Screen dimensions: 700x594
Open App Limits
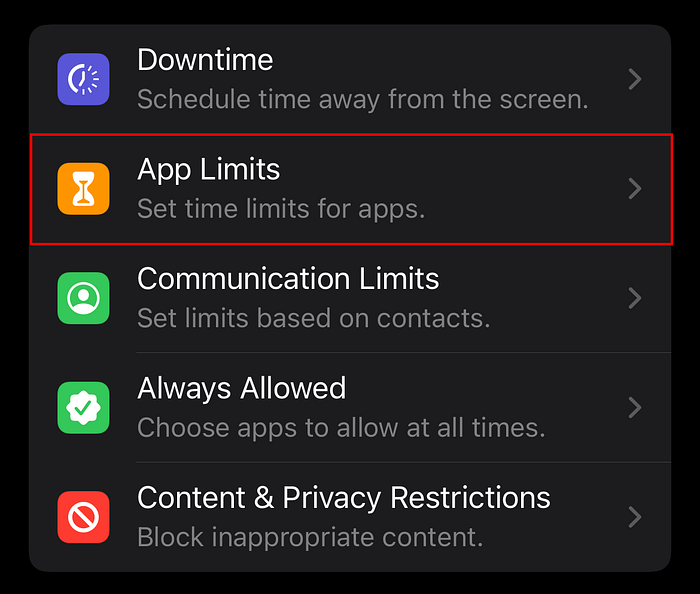(350, 189)
